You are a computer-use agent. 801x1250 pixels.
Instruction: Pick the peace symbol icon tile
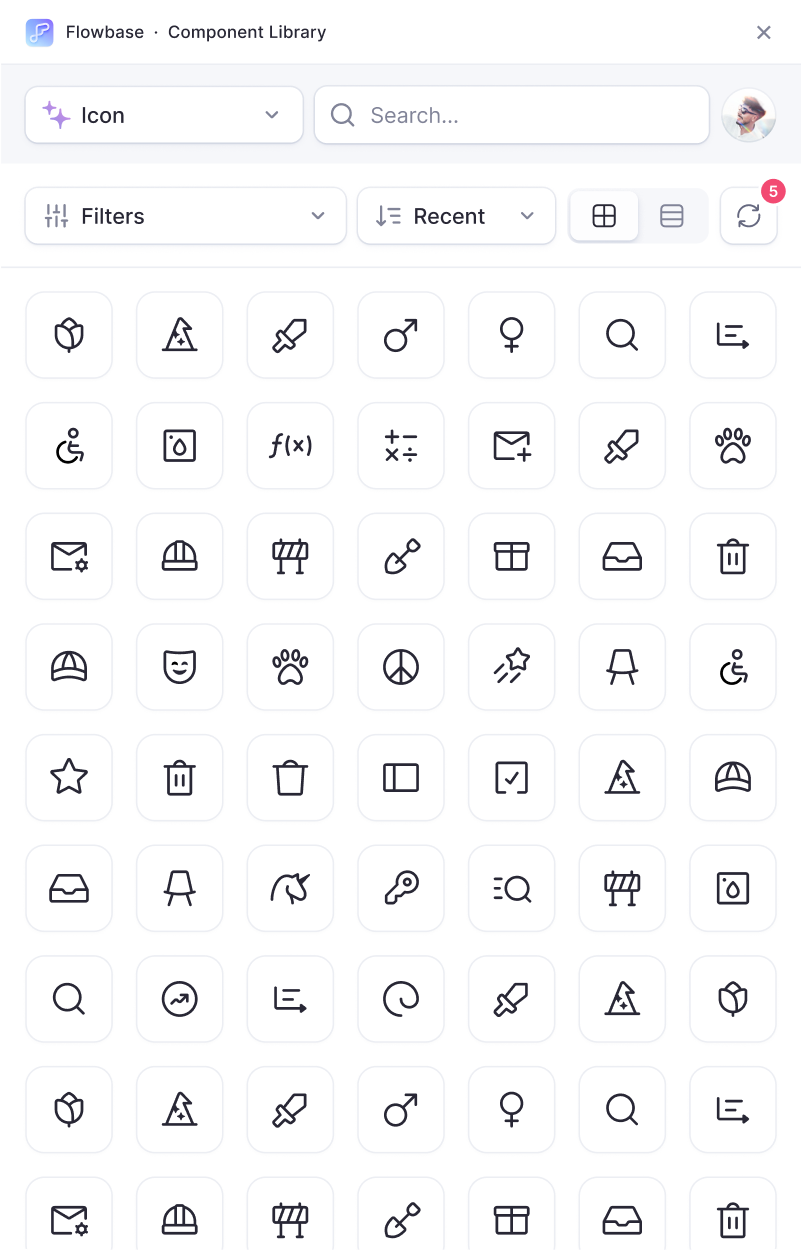pos(401,667)
